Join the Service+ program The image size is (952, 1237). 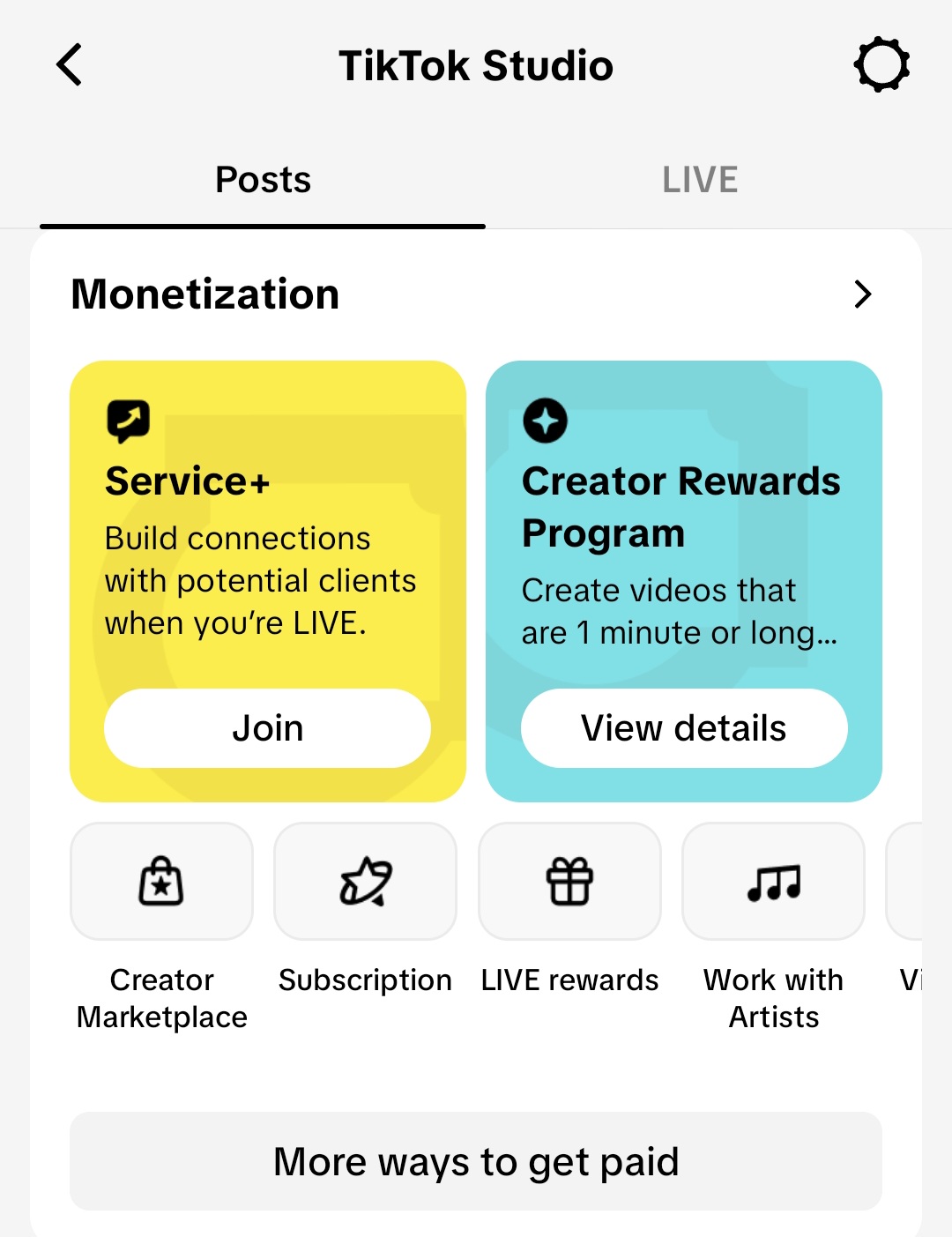click(267, 728)
